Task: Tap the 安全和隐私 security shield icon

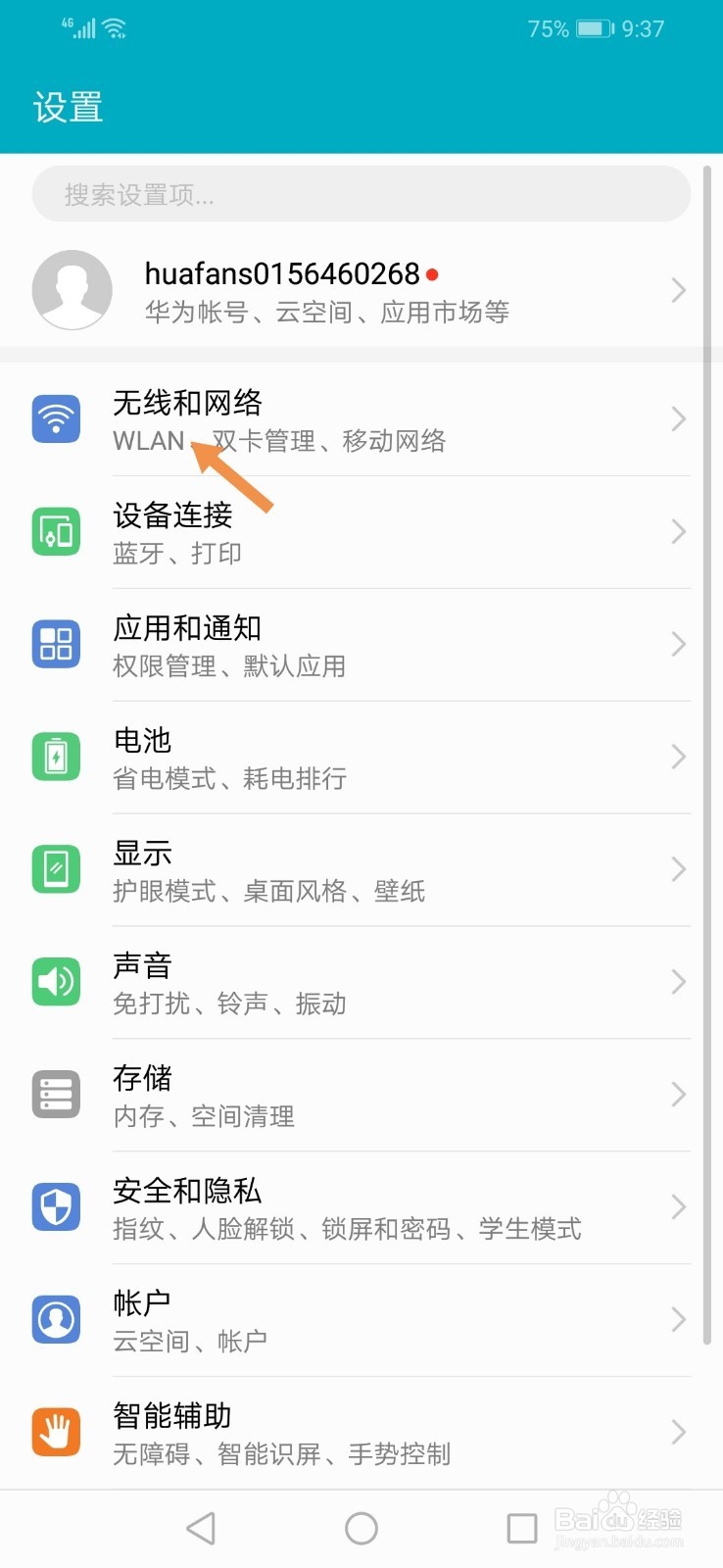Action: point(56,1206)
